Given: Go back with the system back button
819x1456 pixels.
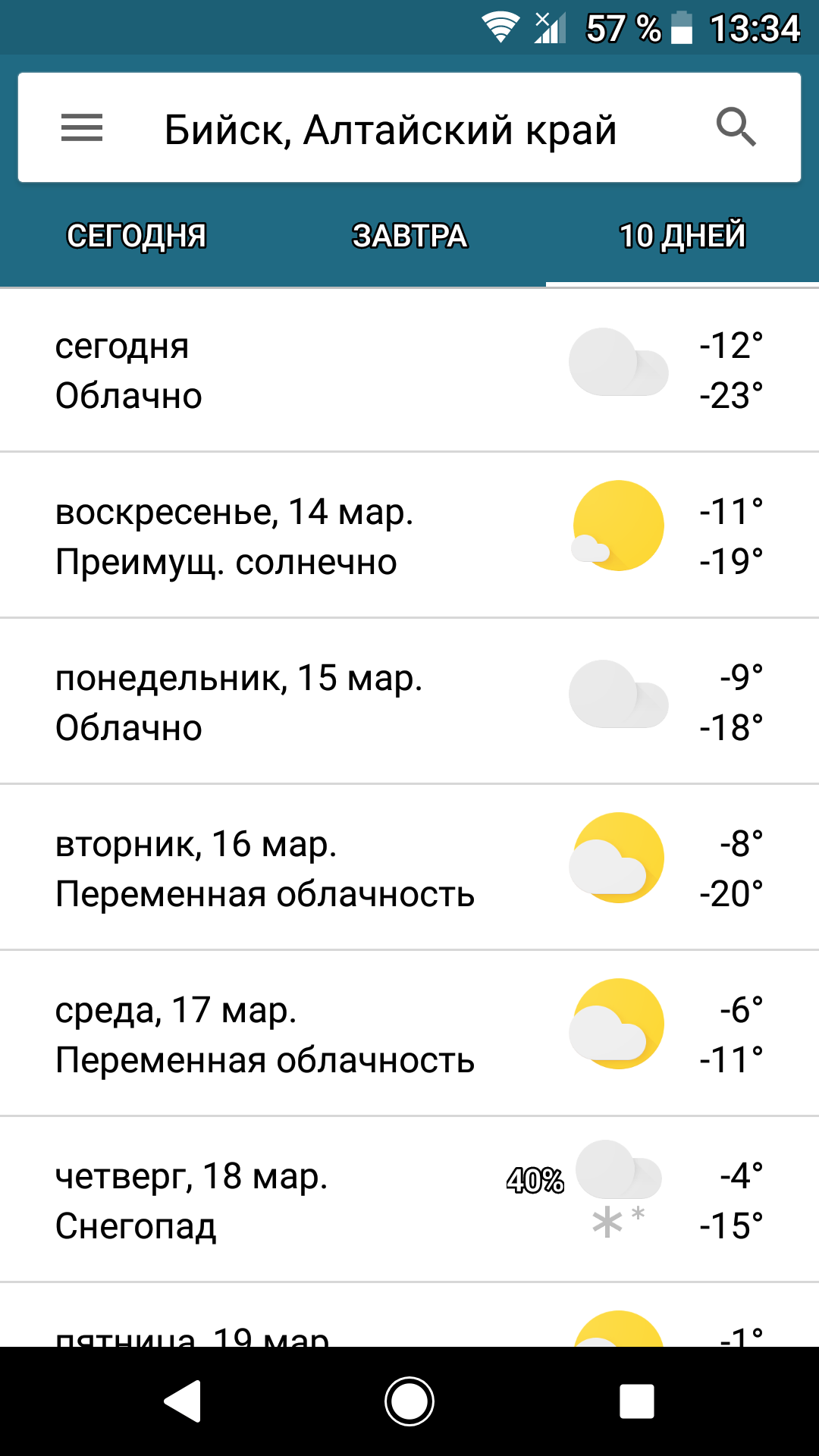Looking at the screenshot, I should (182, 1401).
